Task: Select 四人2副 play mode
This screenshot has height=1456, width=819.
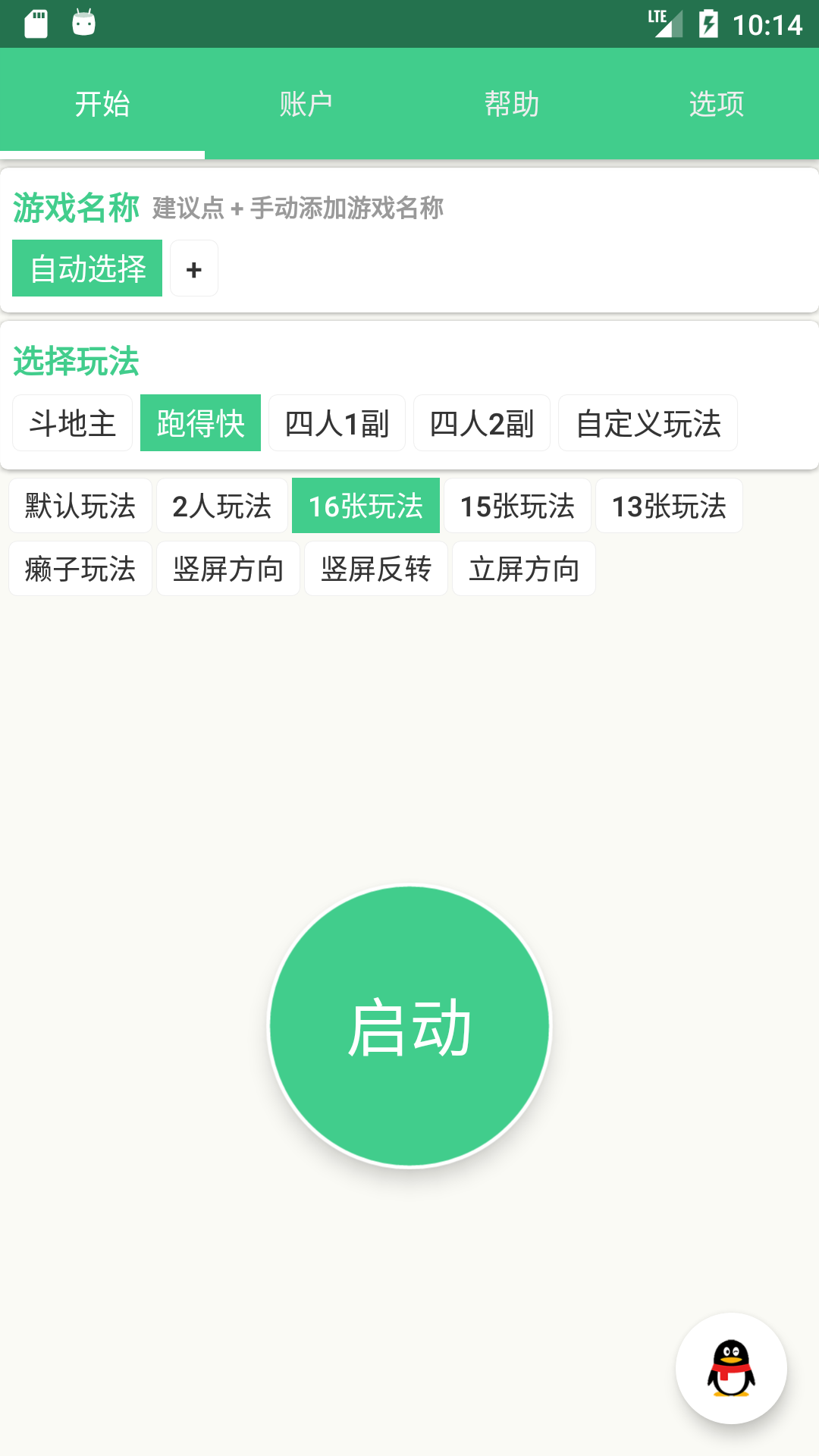Action: pyautogui.click(x=482, y=423)
